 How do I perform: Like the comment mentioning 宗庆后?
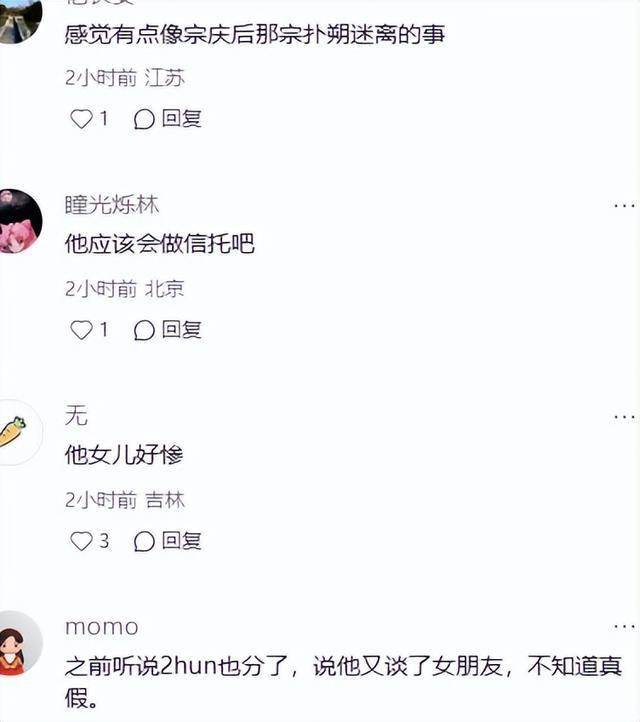(x=81, y=119)
